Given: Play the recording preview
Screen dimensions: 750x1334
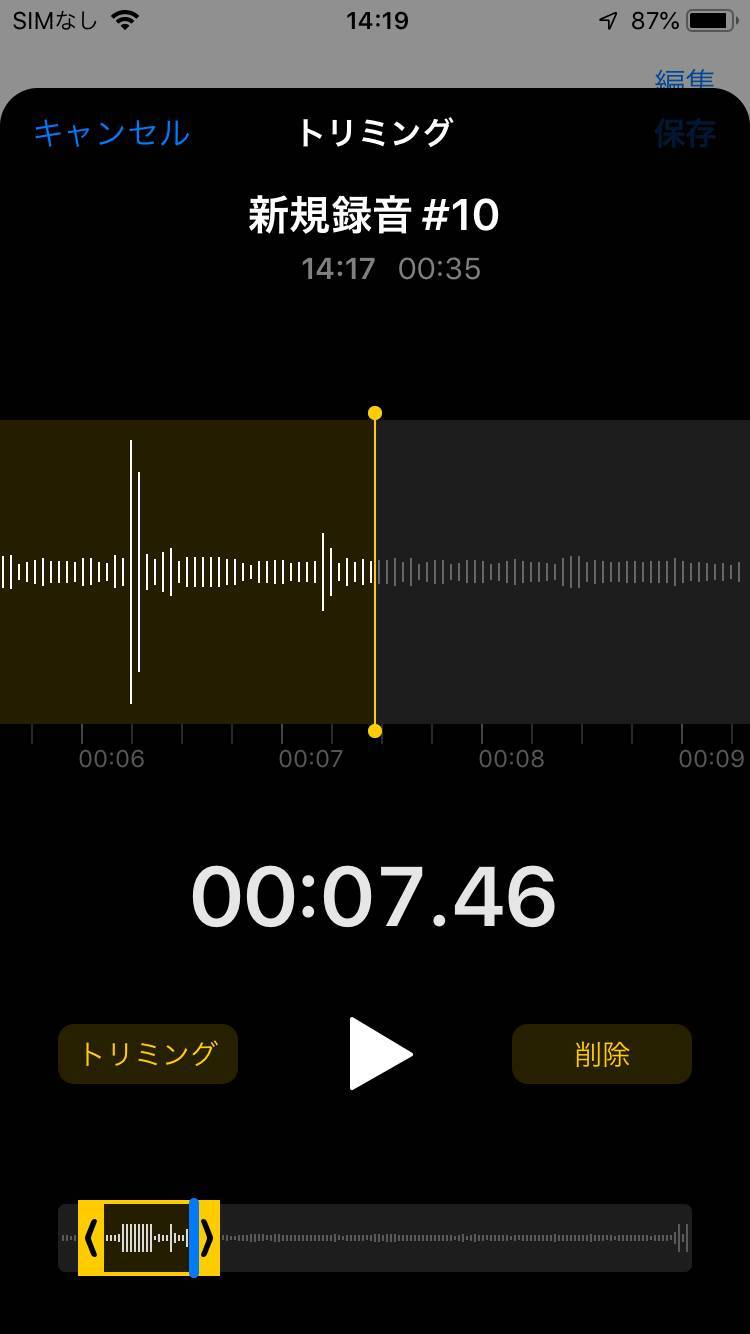Looking at the screenshot, I should [379, 1054].
